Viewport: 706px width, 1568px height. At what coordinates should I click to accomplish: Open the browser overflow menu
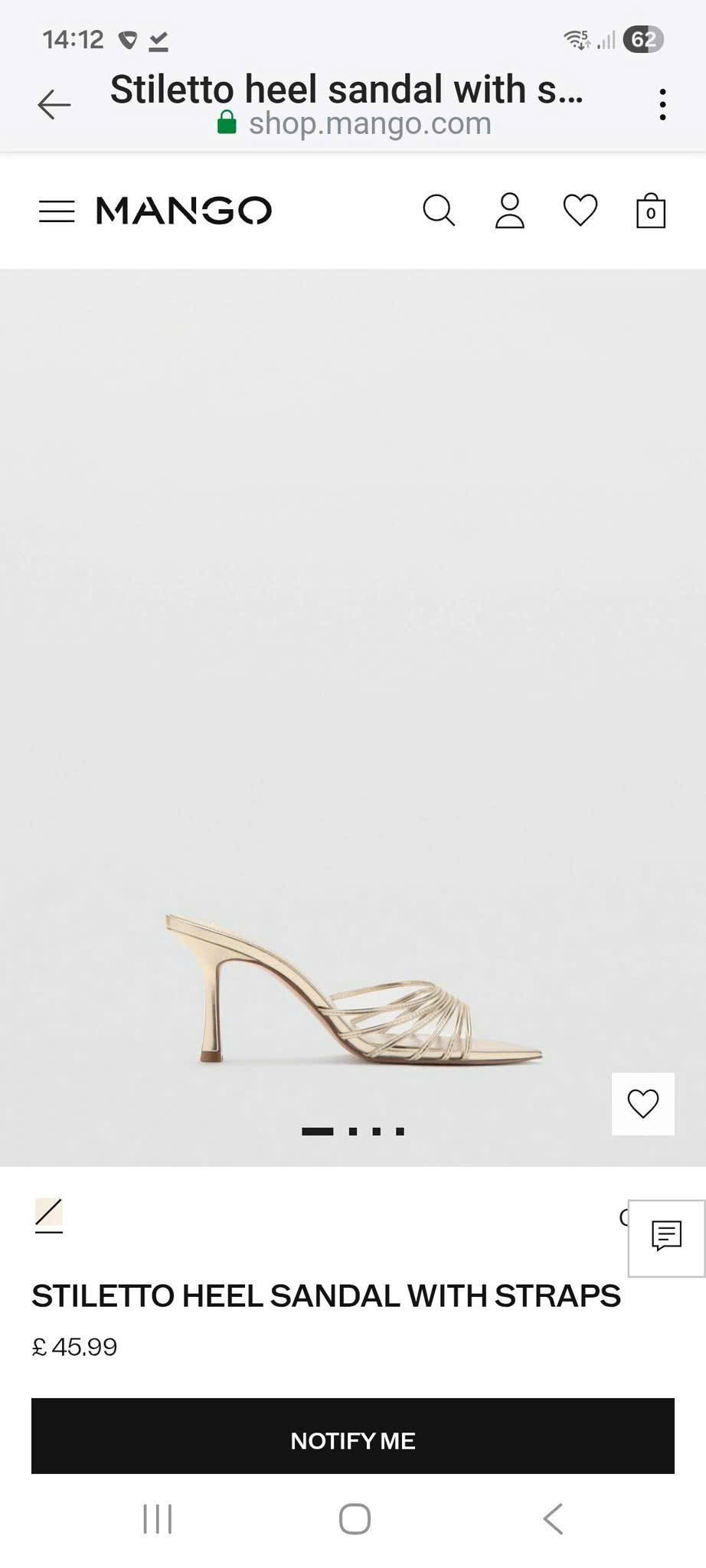(662, 104)
